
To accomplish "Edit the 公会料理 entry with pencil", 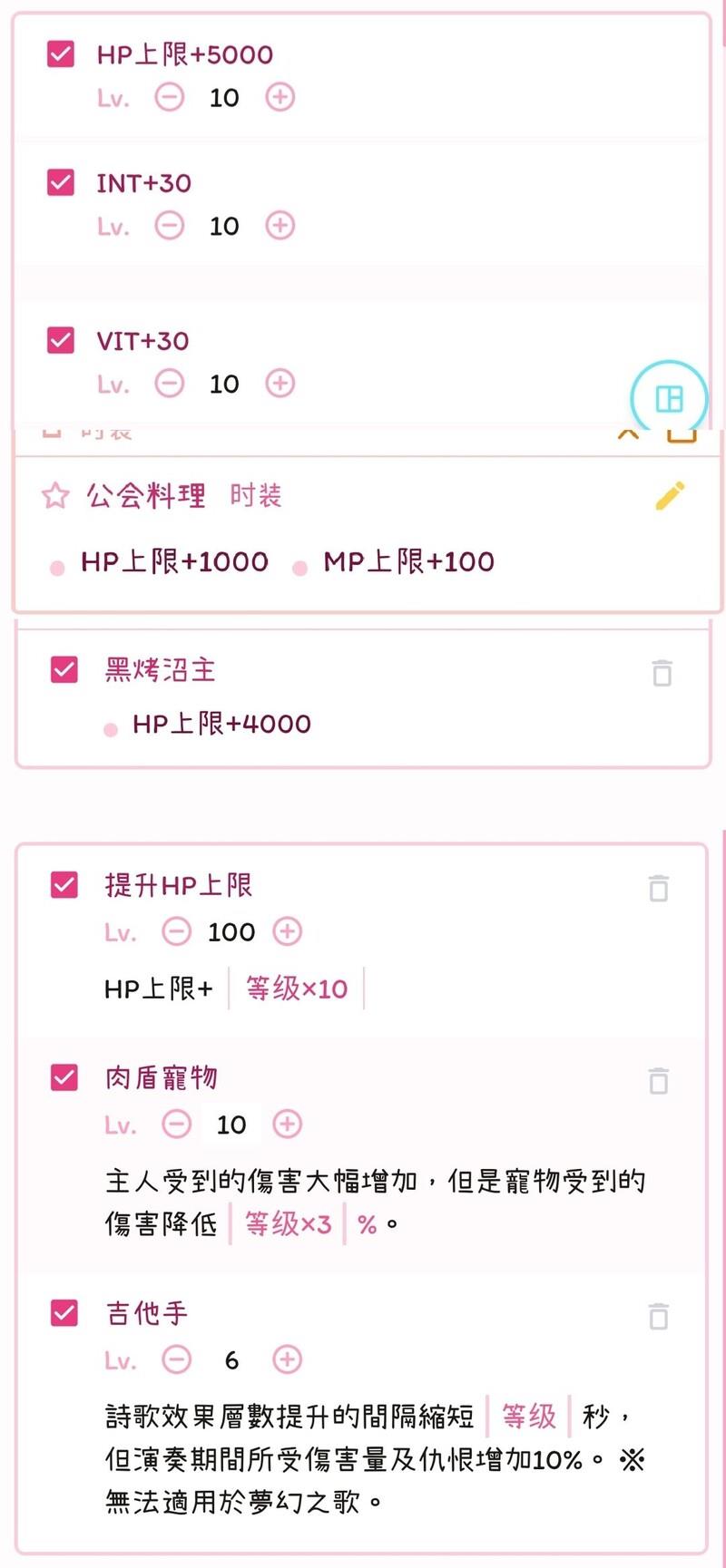I will (670, 496).
